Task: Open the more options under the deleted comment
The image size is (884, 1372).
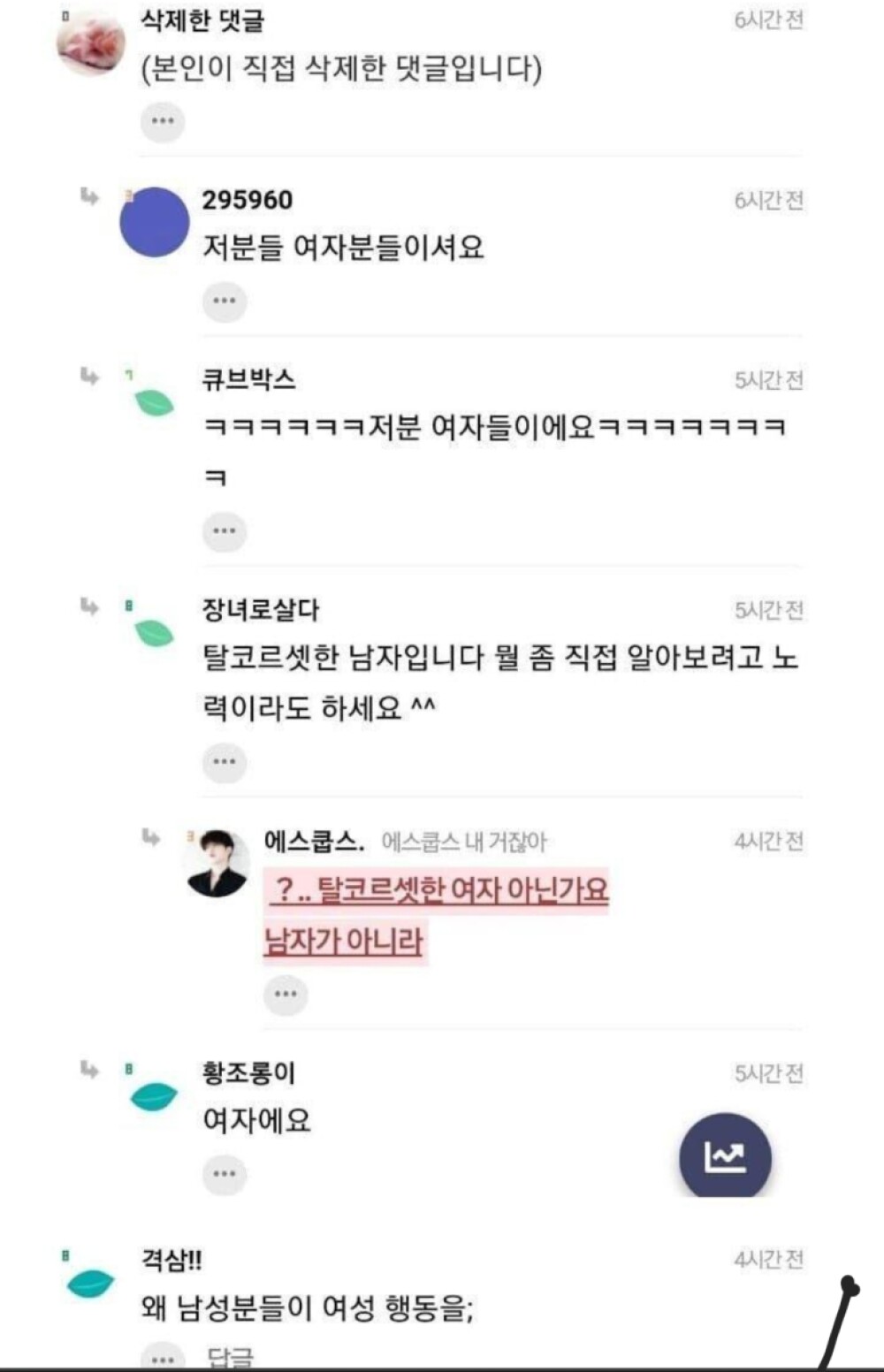Action: (x=163, y=121)
